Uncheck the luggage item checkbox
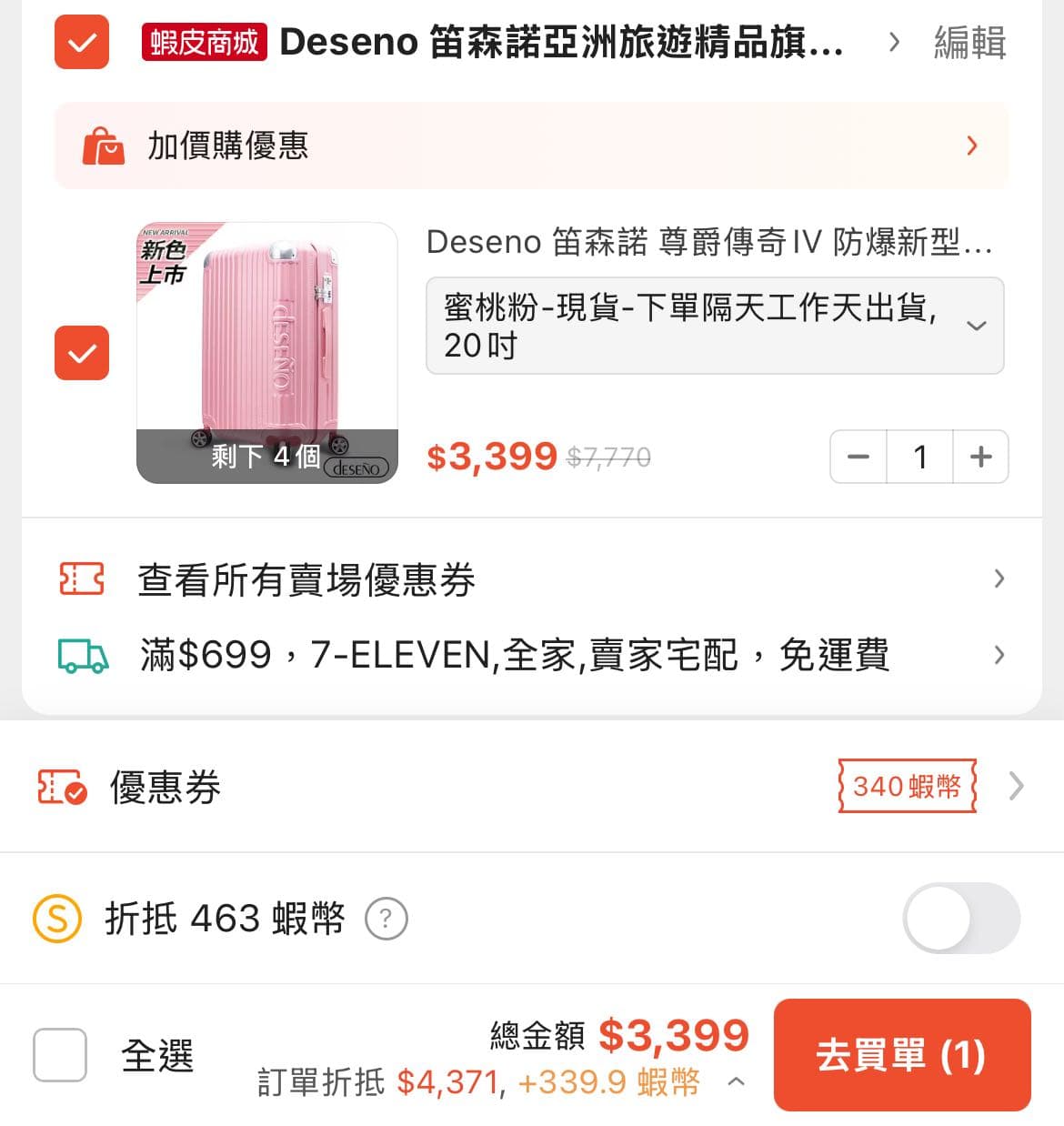 tap(82, 353)
